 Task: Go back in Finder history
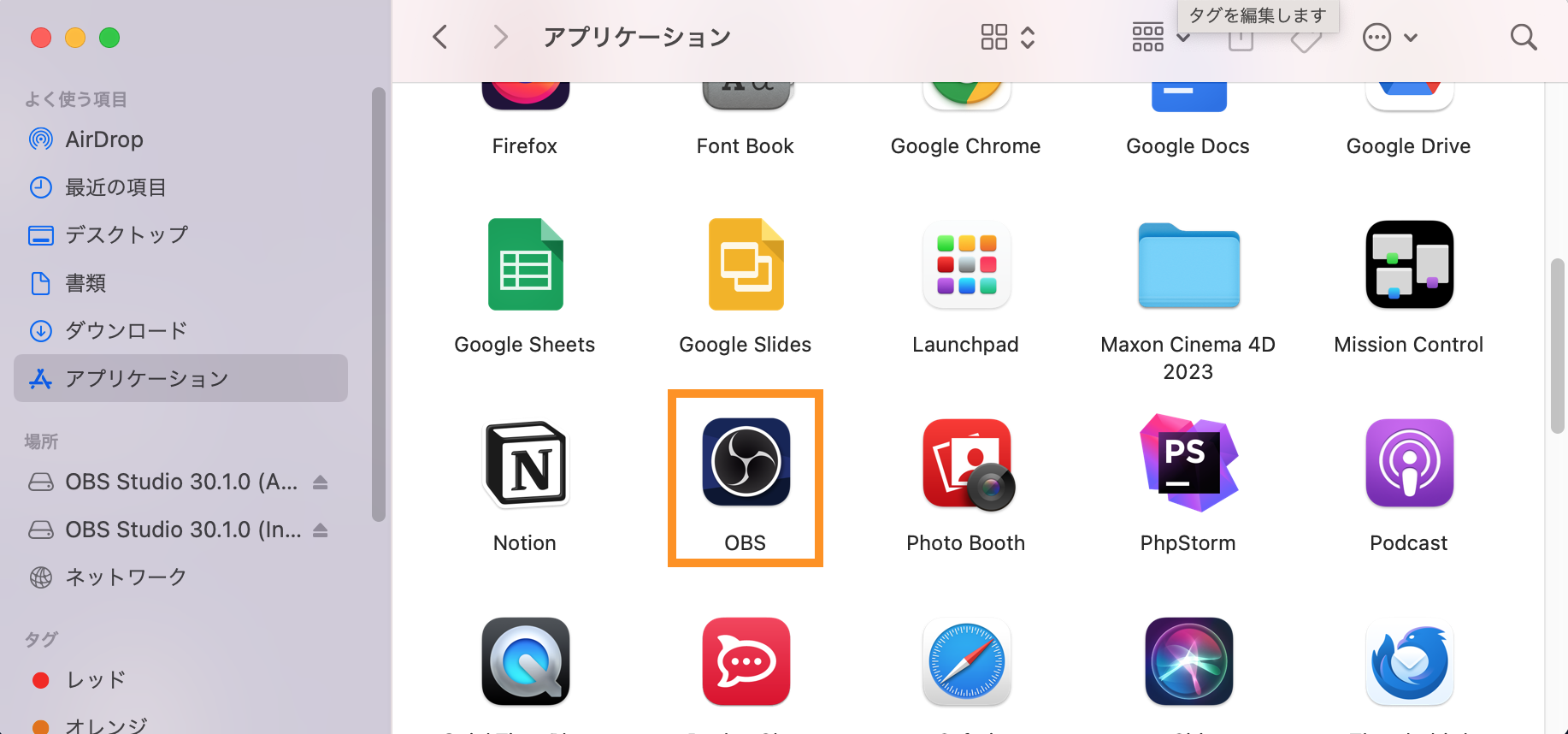440,37
